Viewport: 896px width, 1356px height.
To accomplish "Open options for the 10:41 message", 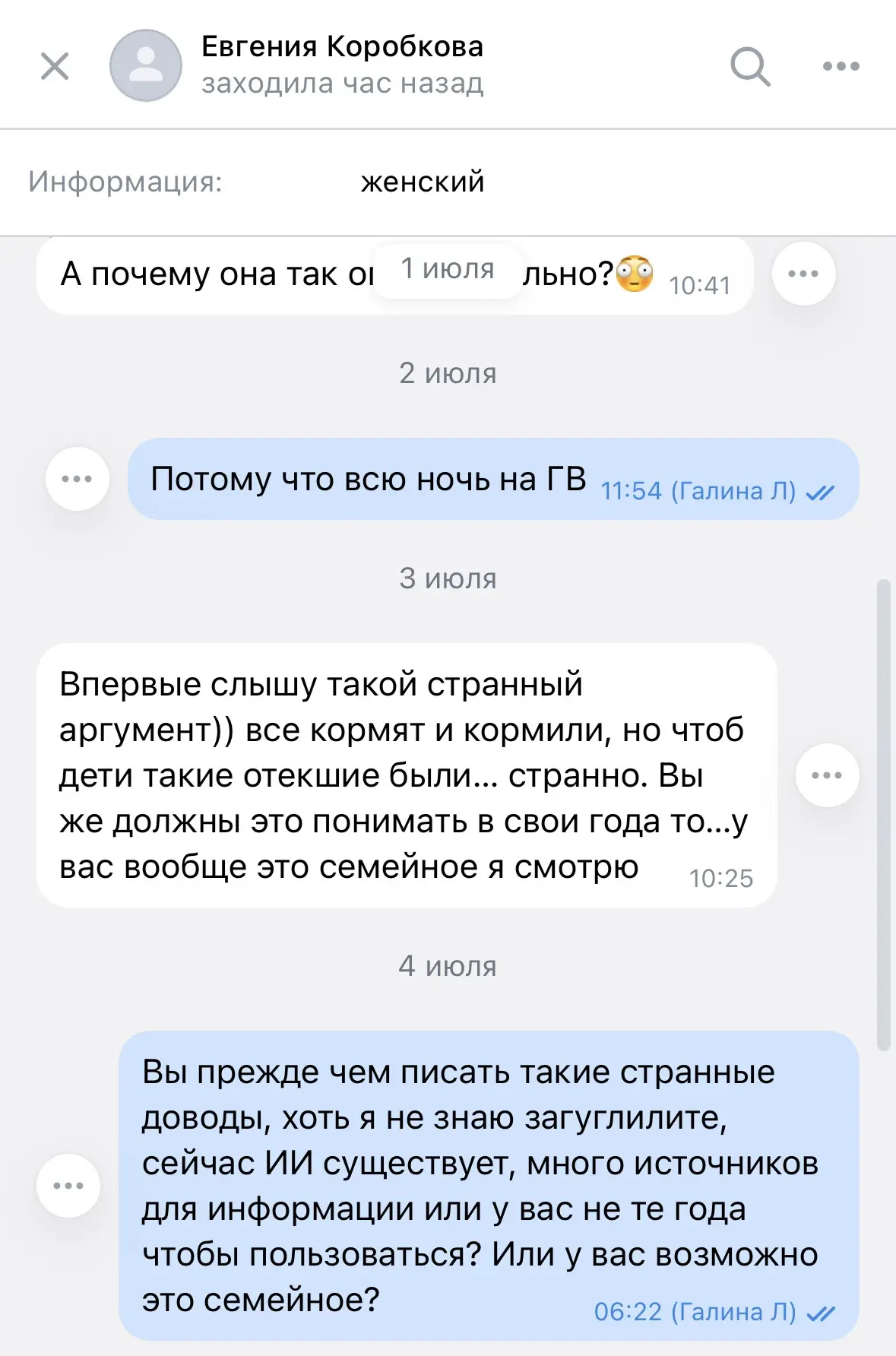I will pyautogui.click(x=804, y=274).
